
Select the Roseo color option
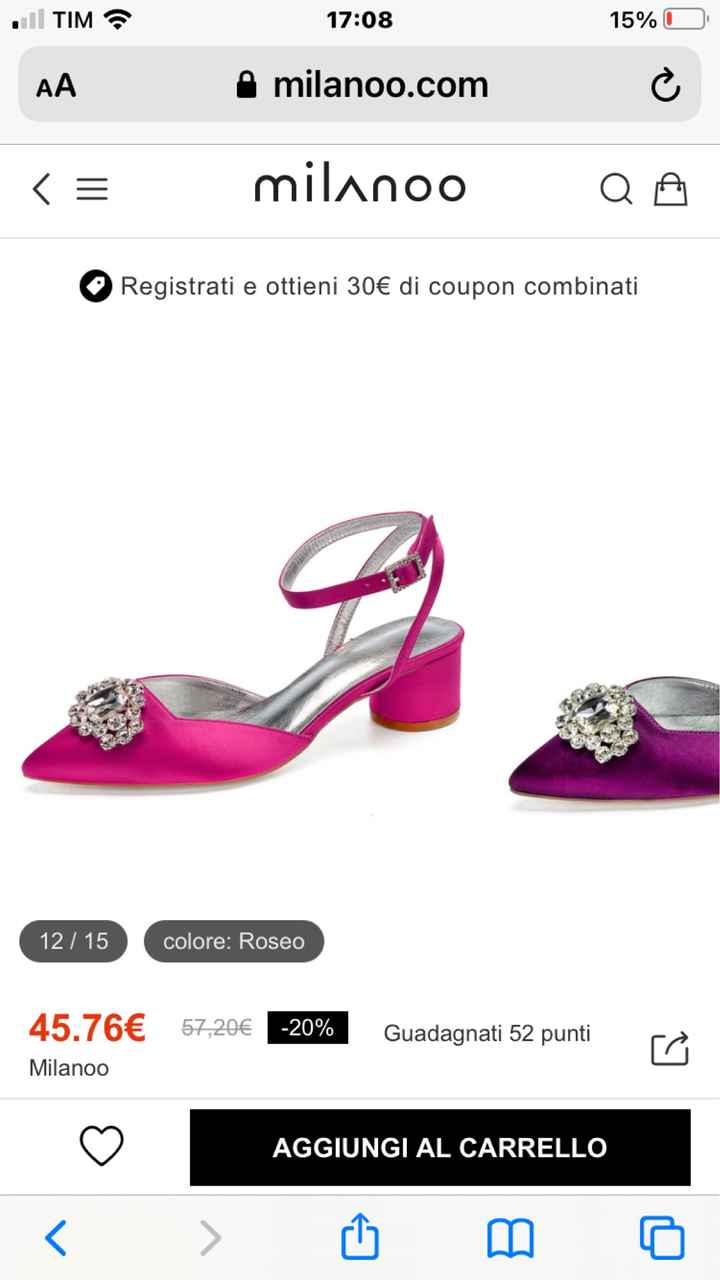tap(233, 941)
